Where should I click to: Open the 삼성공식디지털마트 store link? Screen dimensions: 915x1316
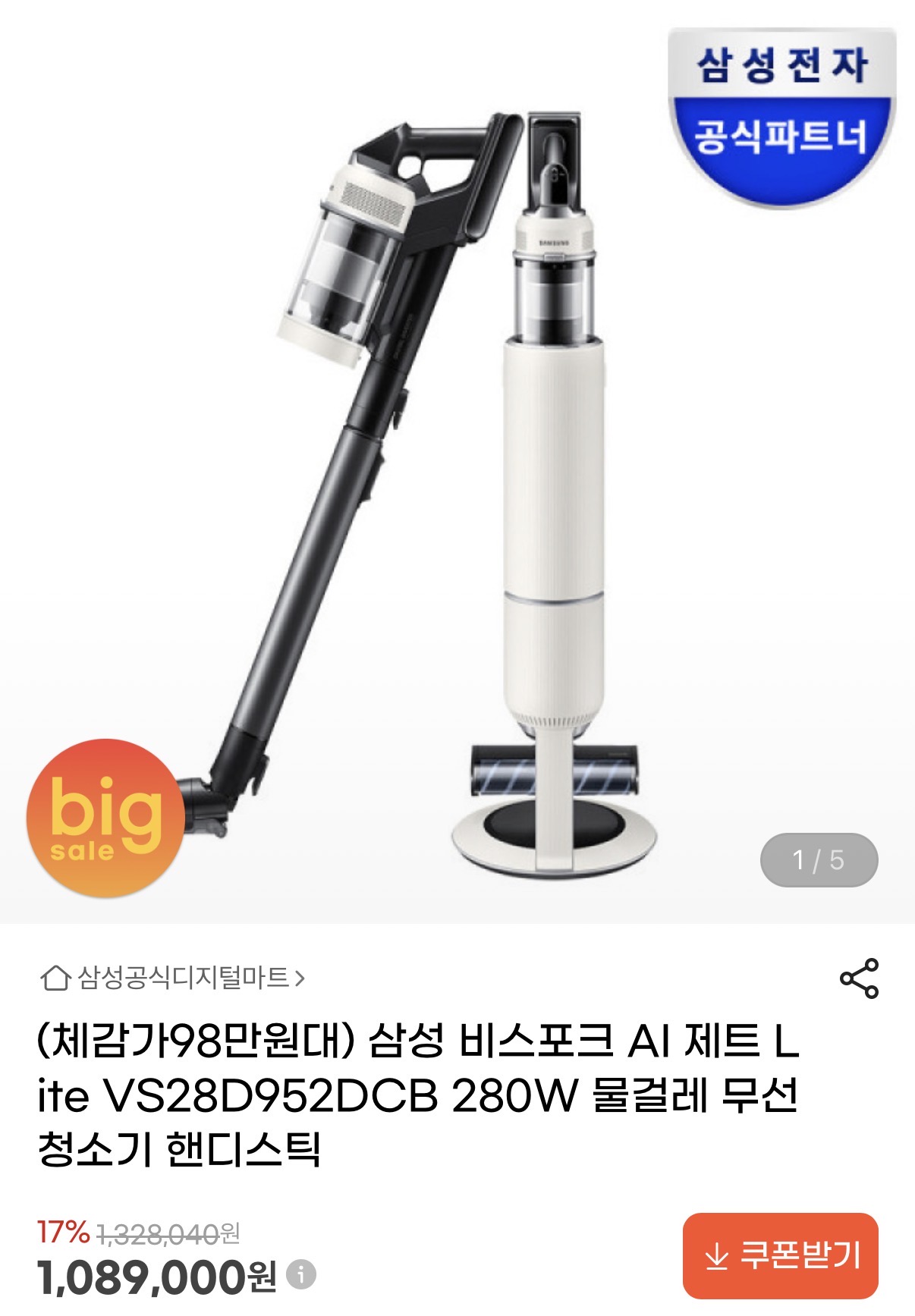click(x=173, y=978)
